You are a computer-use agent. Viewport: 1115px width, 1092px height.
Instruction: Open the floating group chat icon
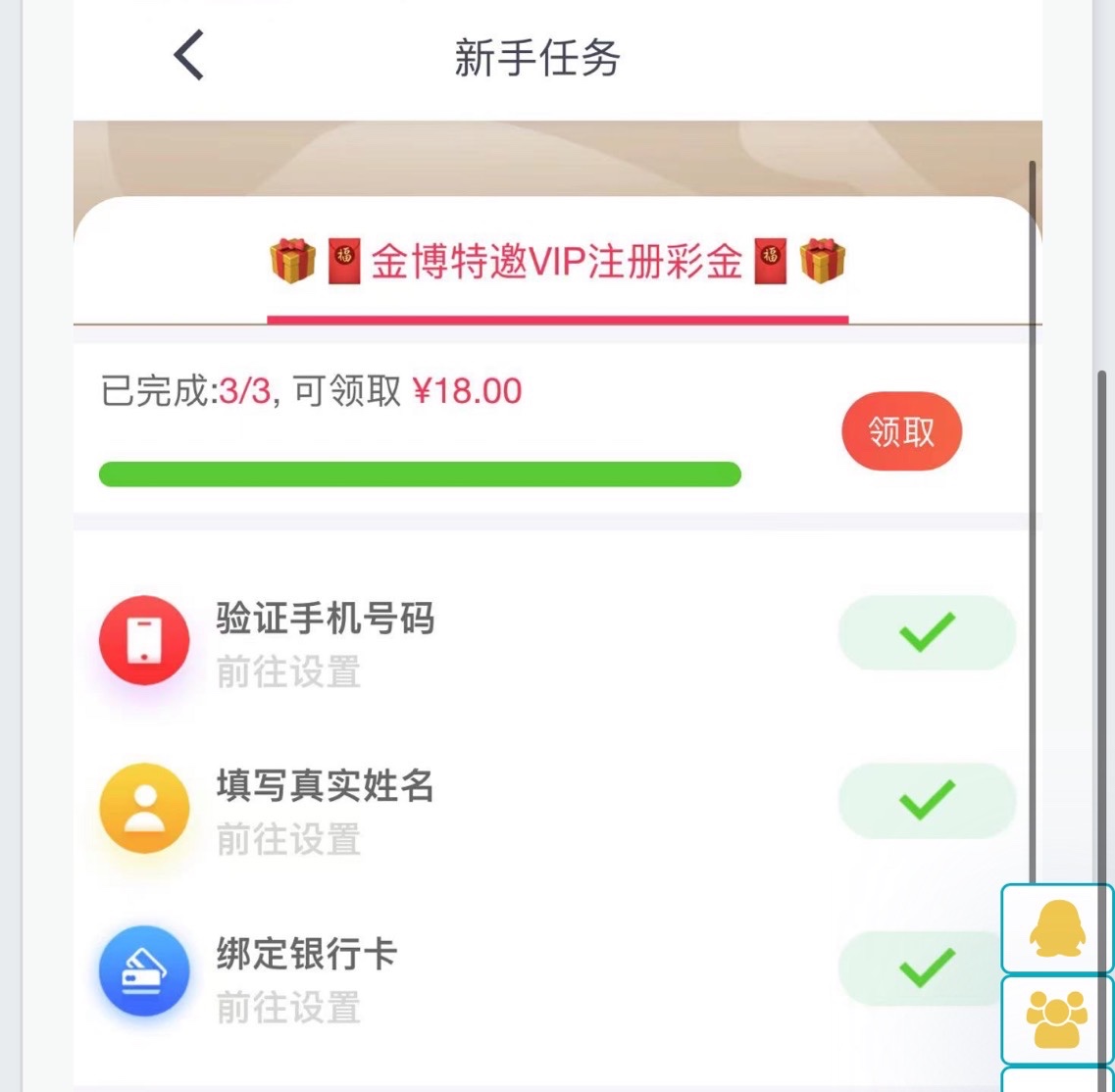pyautogui.click(x=1057, y=1019)
